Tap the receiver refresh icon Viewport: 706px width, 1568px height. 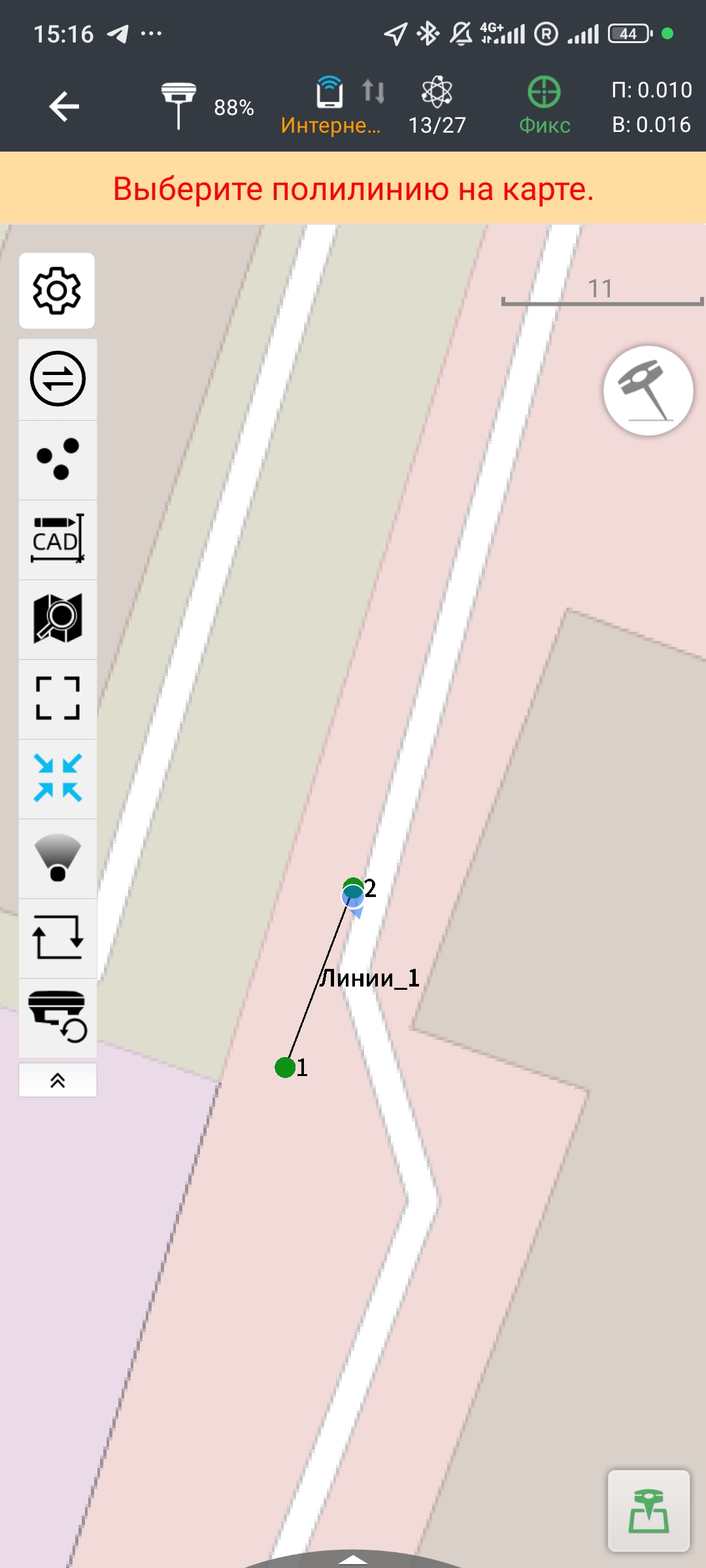pos(58,1017)
